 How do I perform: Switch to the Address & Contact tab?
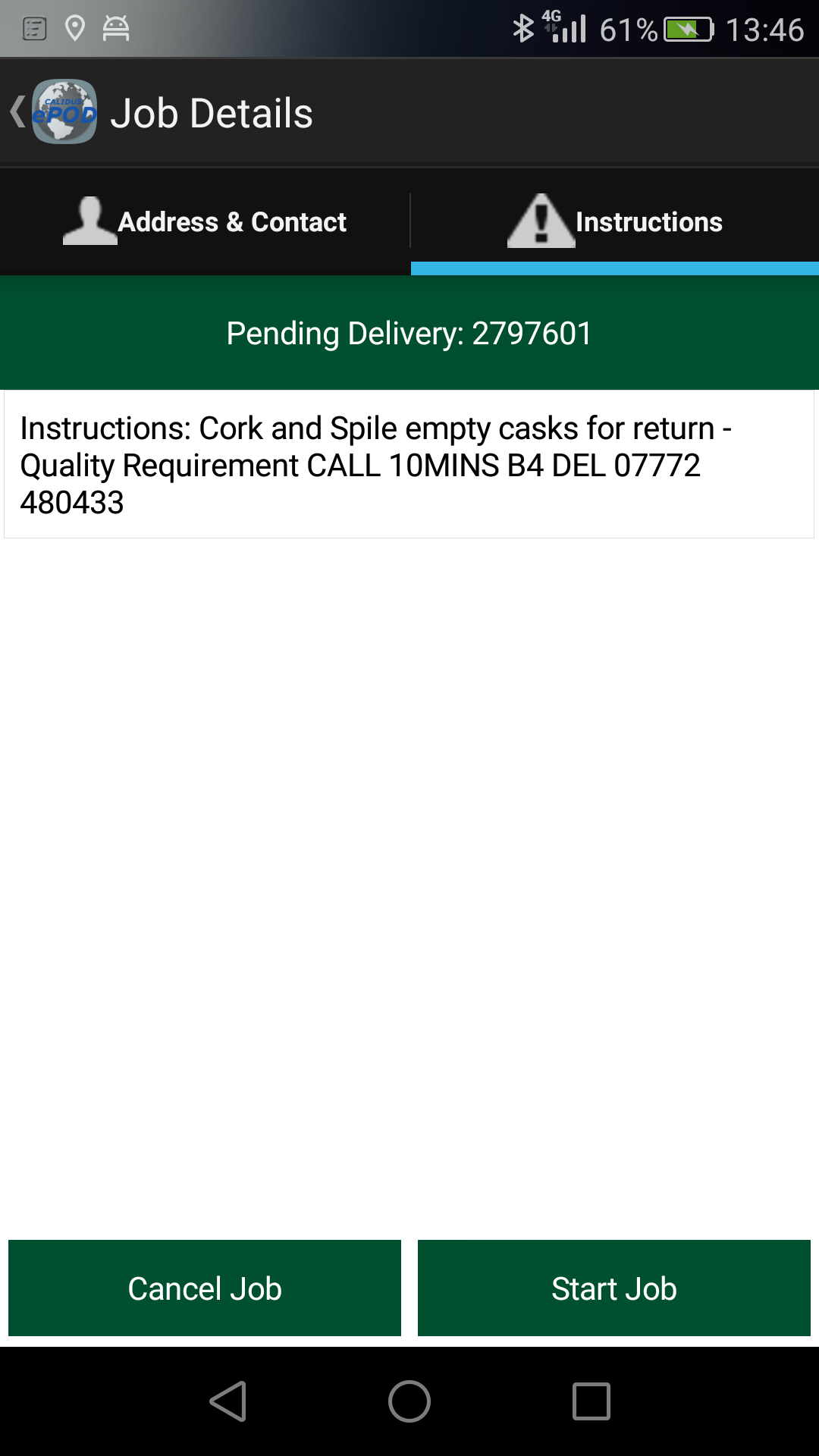(205, 221)
